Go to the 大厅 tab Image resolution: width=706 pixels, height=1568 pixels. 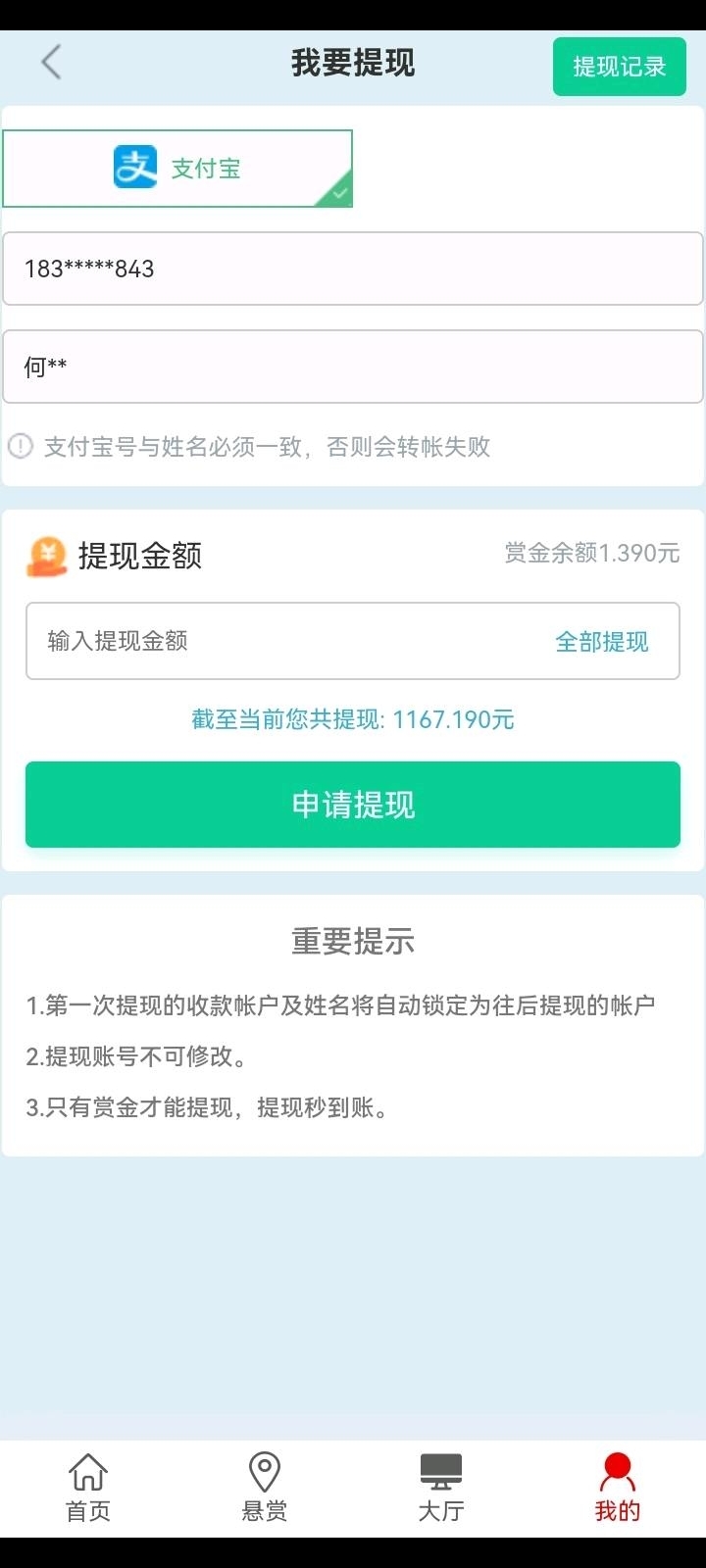[x=441, y=1488]
